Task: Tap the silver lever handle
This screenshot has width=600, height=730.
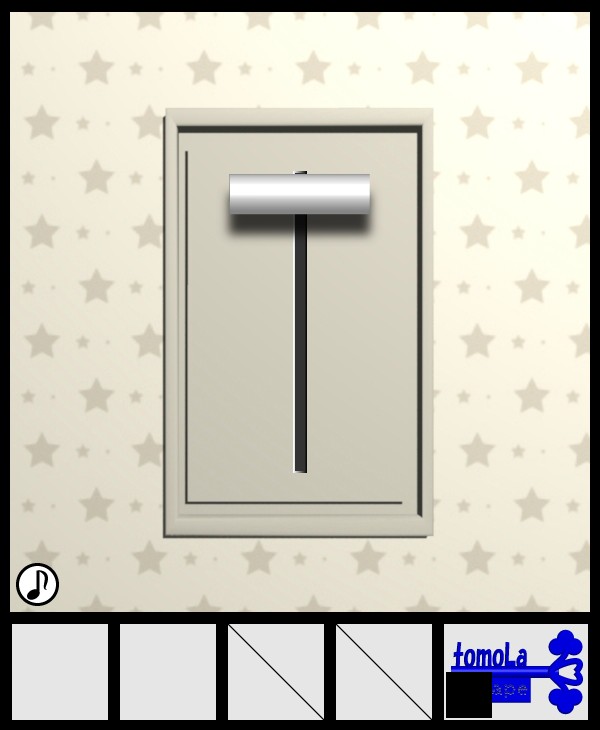Action: [299, 194]
